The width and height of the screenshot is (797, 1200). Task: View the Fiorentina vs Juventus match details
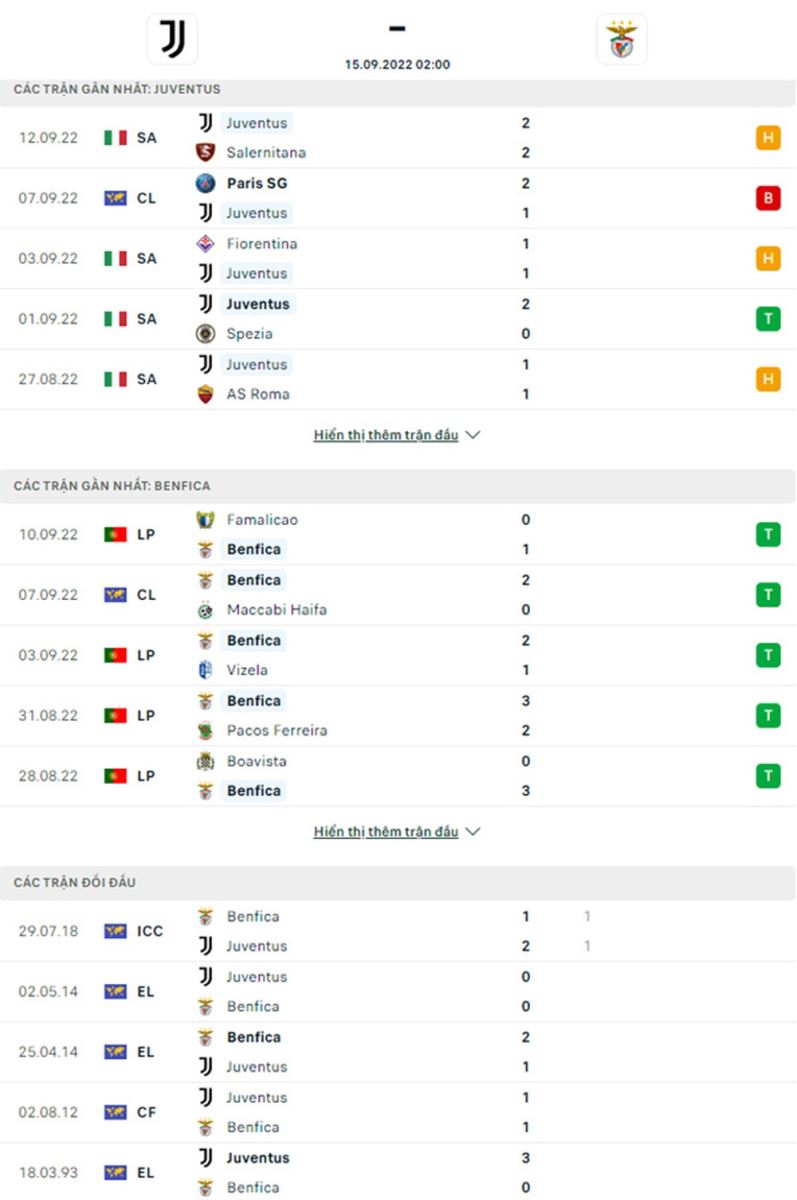398,258
